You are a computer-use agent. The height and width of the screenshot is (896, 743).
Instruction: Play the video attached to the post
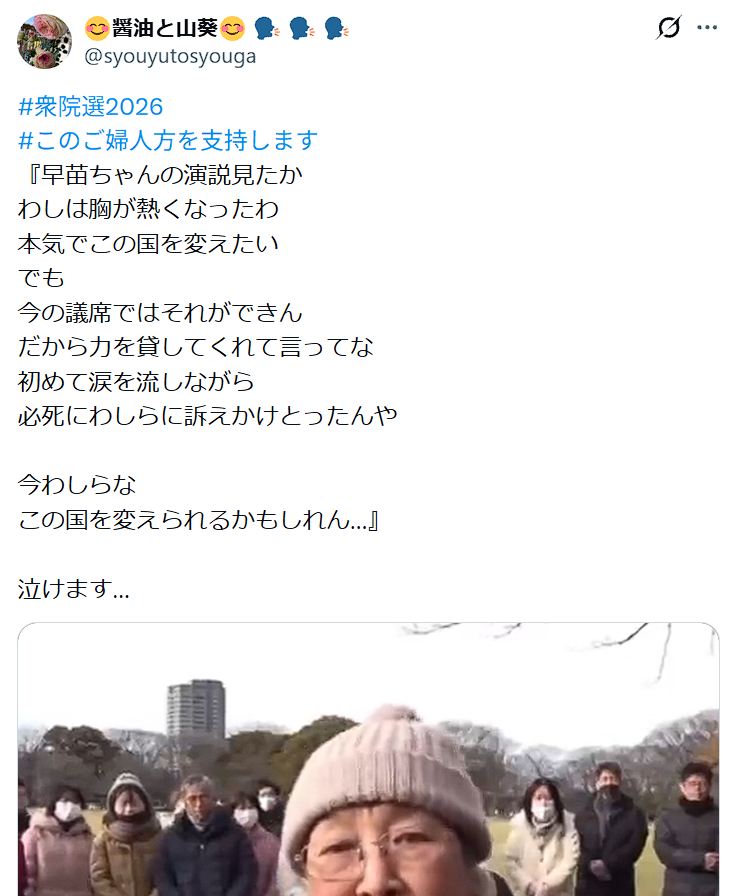pyautogui.click(x=368, y=760)
